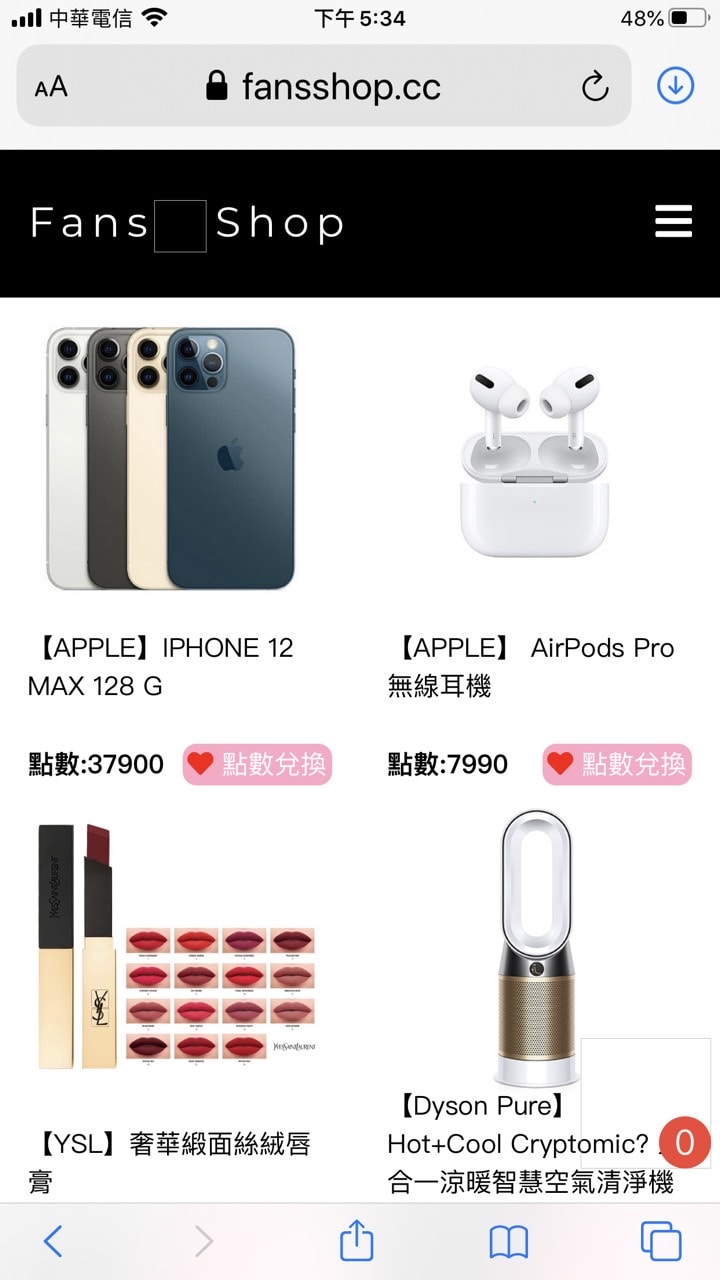This screenshot has width=720, height=1280.
Task: Open the hamburger menu
Action: pos(673,221)
